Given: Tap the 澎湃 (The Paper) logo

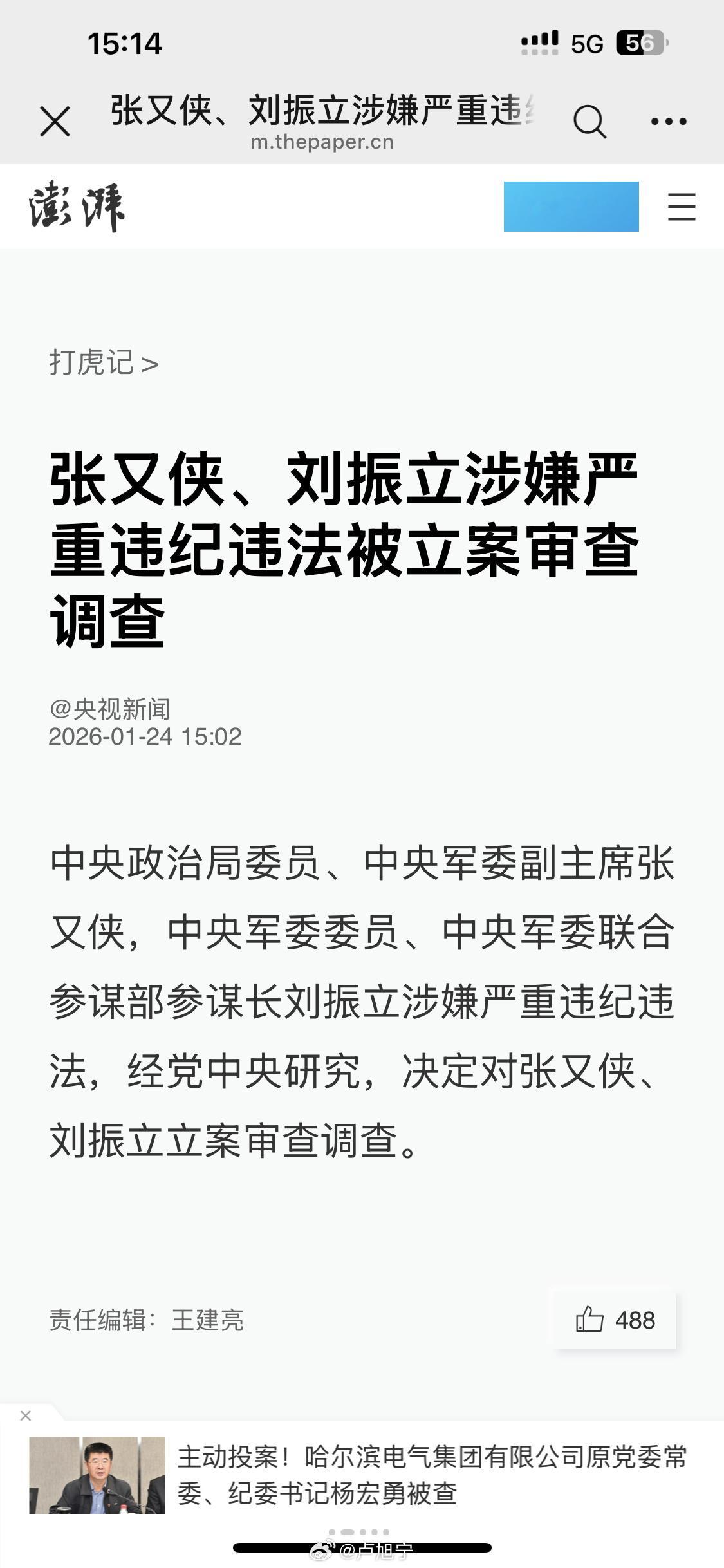Looking at the screenshot, I should 77,206.
